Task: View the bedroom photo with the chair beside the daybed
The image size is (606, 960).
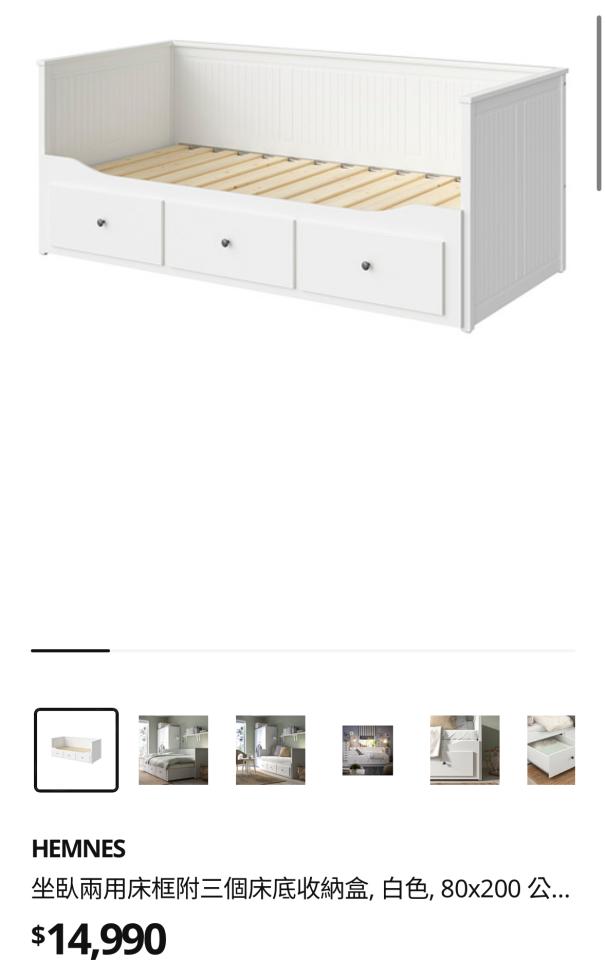Action: [x=270, y=750]
